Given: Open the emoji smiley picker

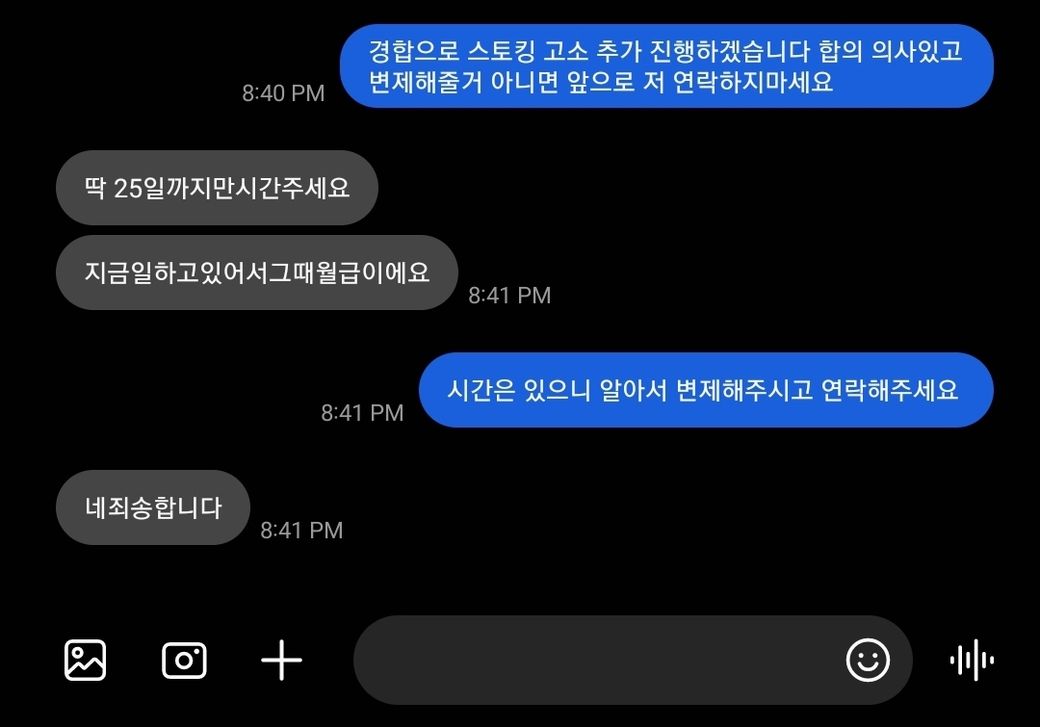Looking at the screenshot, I should 867,660.
